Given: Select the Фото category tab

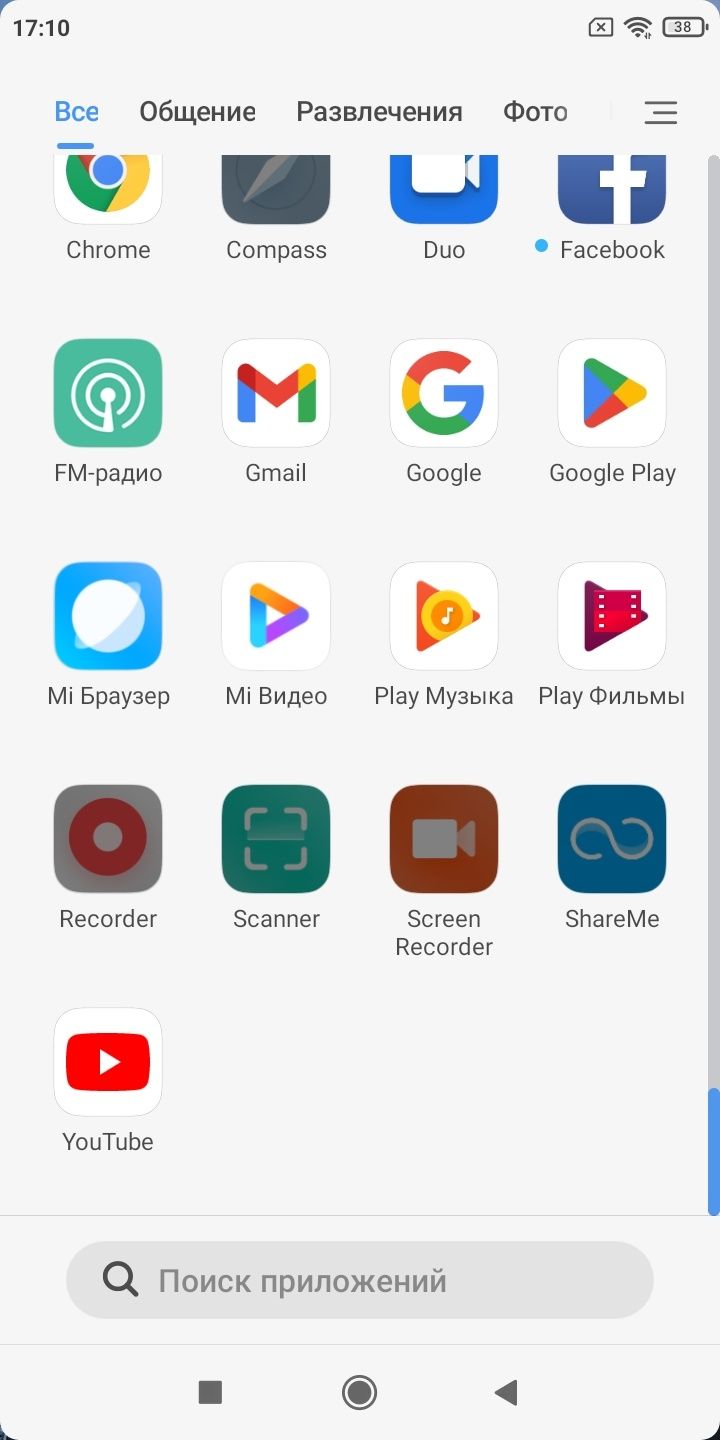Looking at the screenshot, I should pyautogui.click(x=535, y=112).
